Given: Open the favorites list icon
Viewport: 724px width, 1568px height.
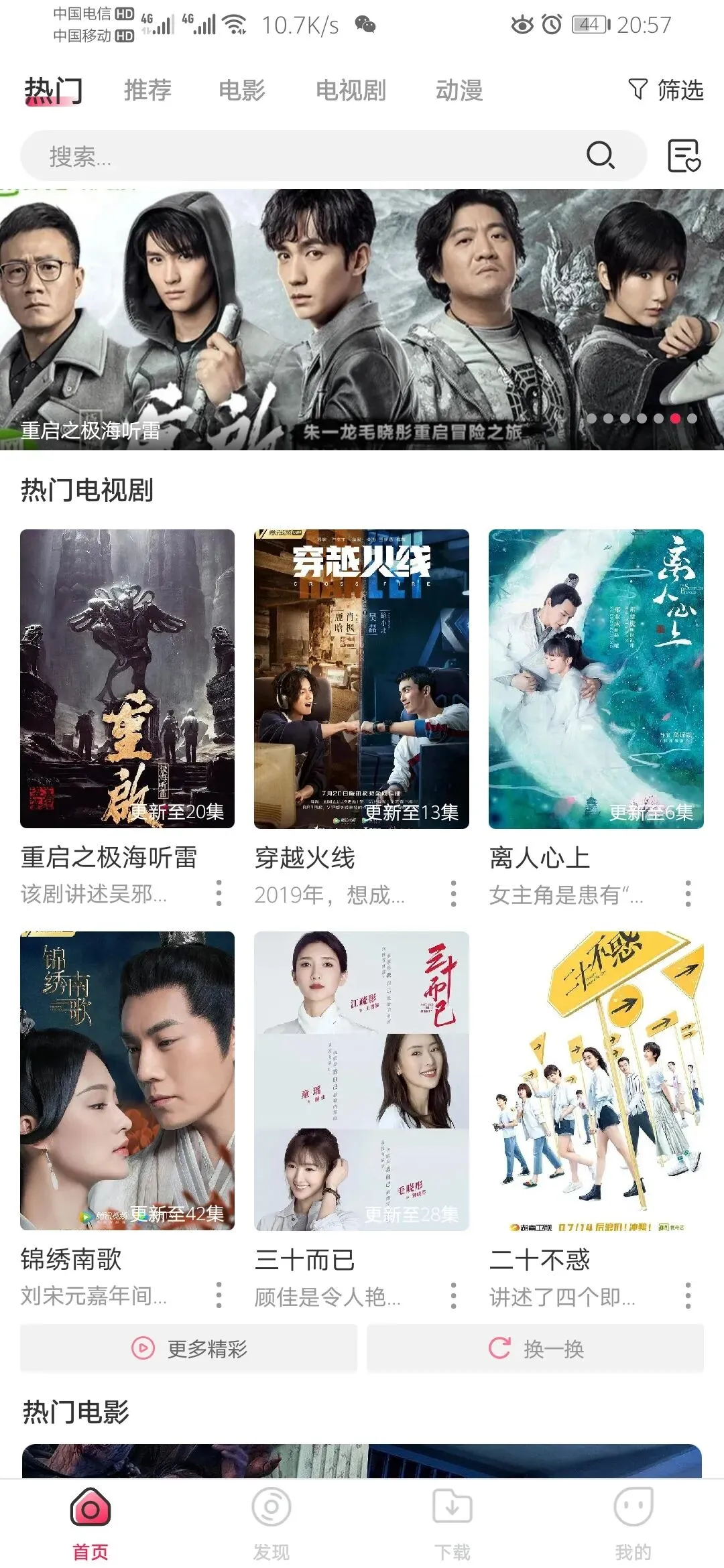Looking at the screenshot, I should click(684, 156).
